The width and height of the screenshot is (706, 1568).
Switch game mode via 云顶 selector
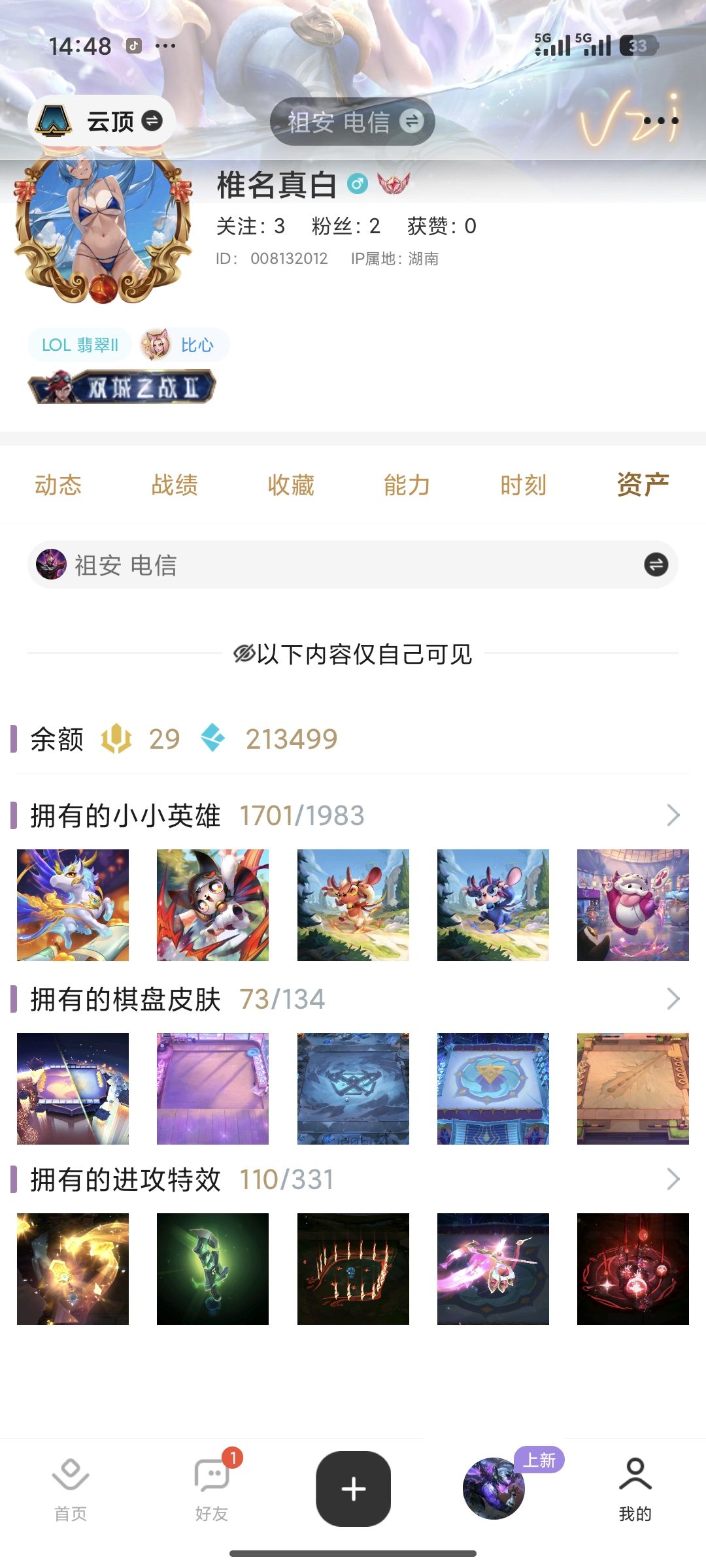(x=101, y=121)
